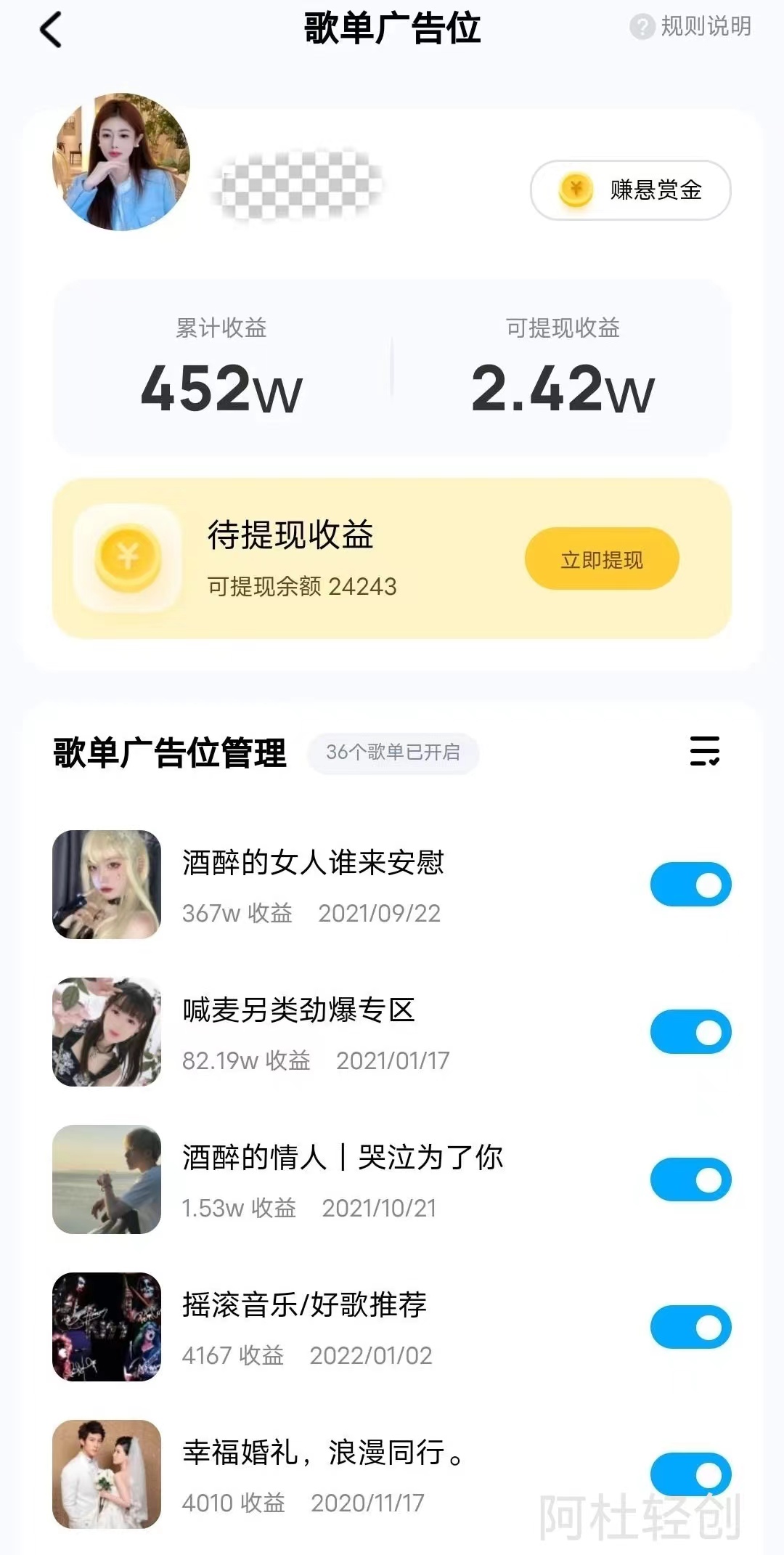Tap the 喊麦另类劲爆专区 playlist cover icon
Screen dimensions: 784x1555
[106, 1032]
